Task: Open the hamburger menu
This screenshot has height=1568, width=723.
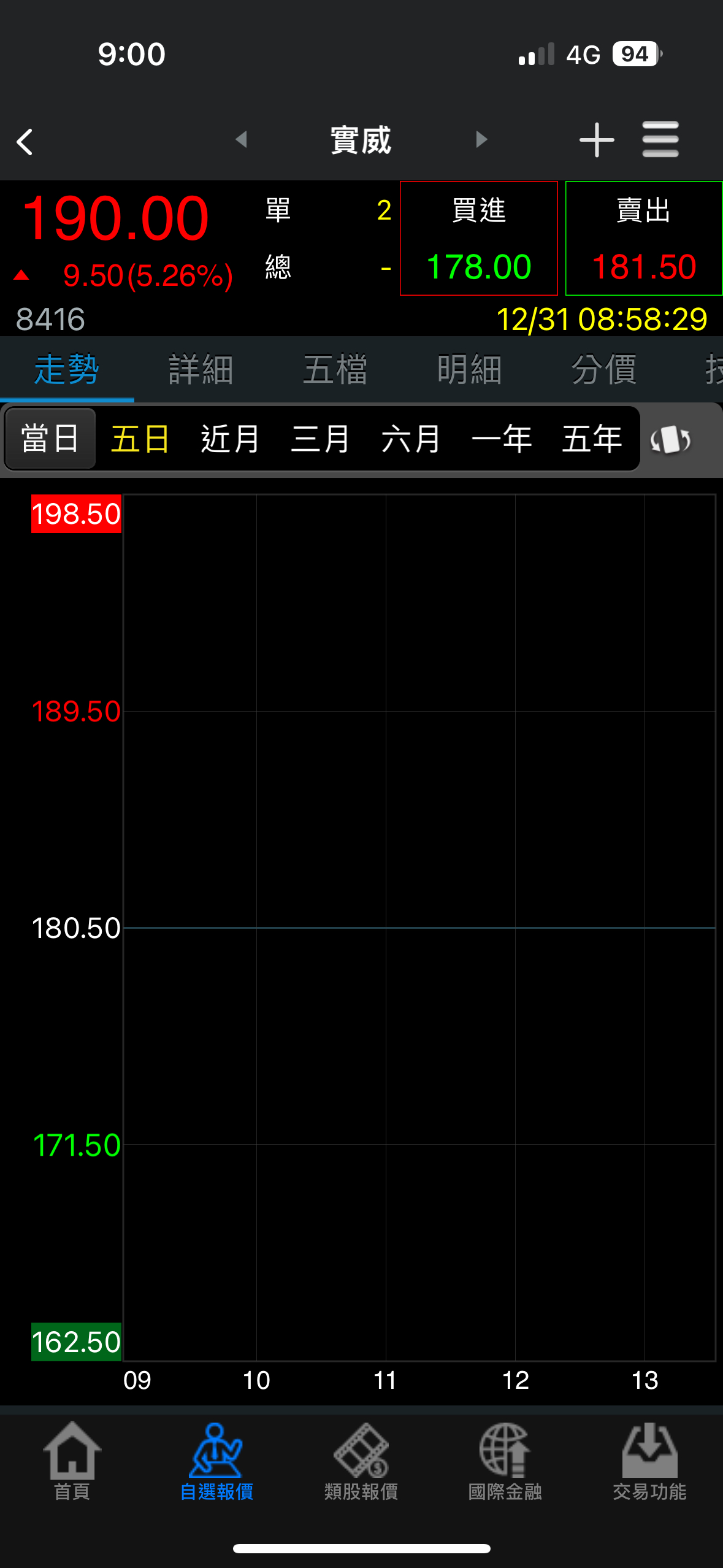Action: [660, 139]
